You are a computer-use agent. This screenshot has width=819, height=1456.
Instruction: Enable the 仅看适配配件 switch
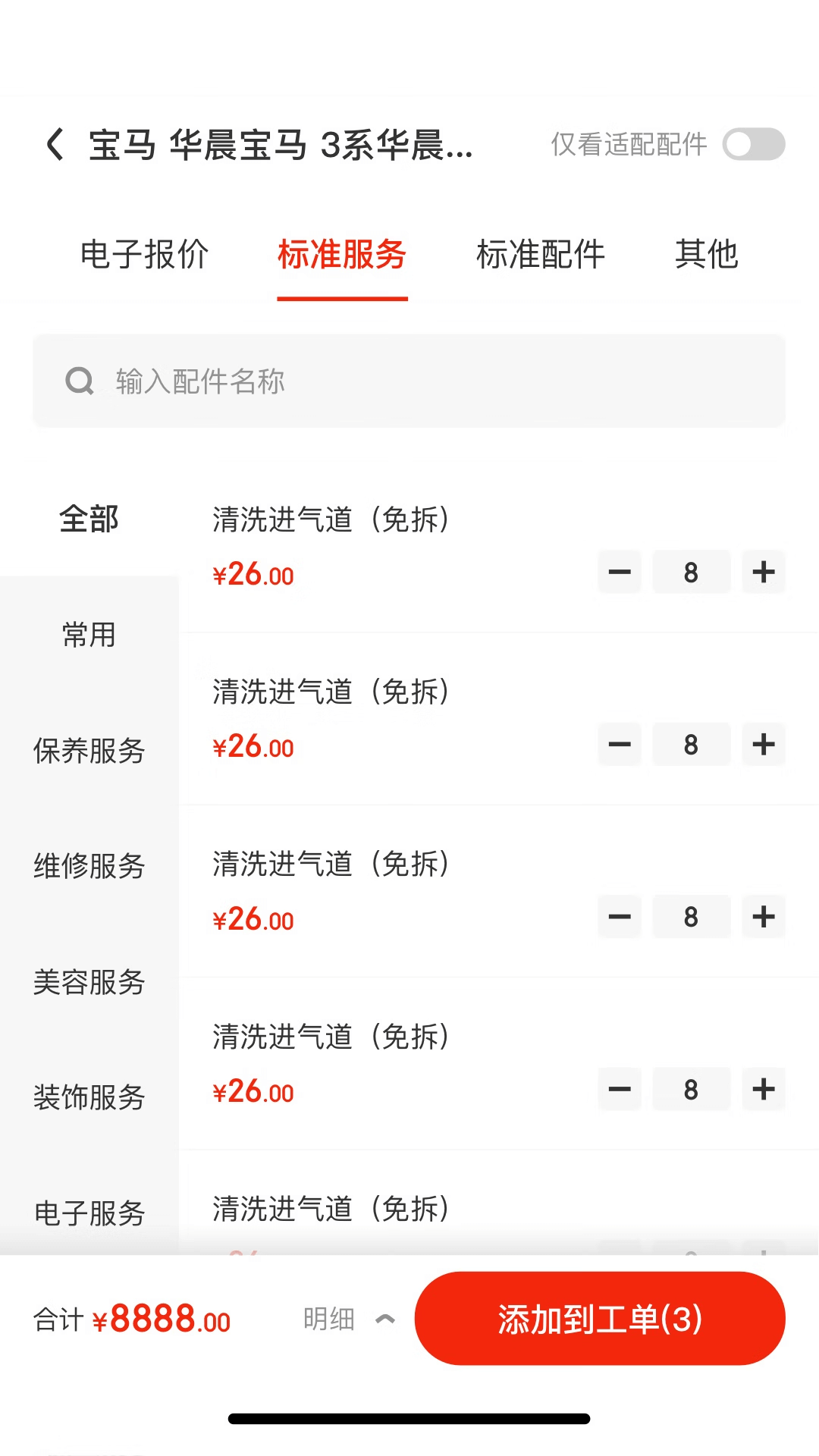753,144
